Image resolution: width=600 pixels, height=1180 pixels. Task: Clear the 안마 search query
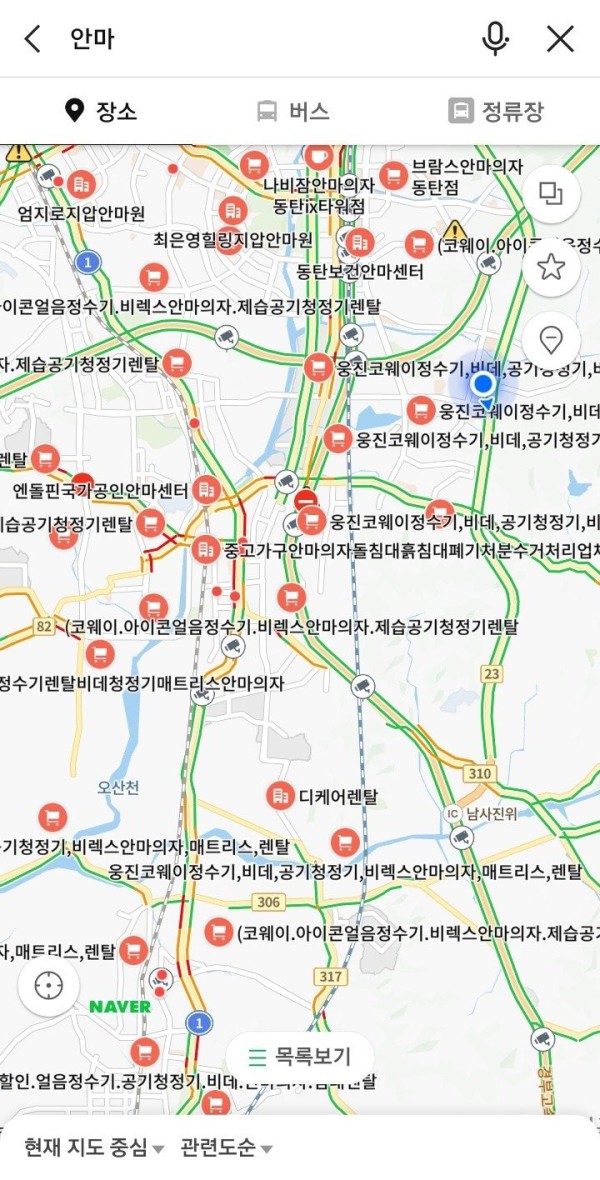coord(560,39)
